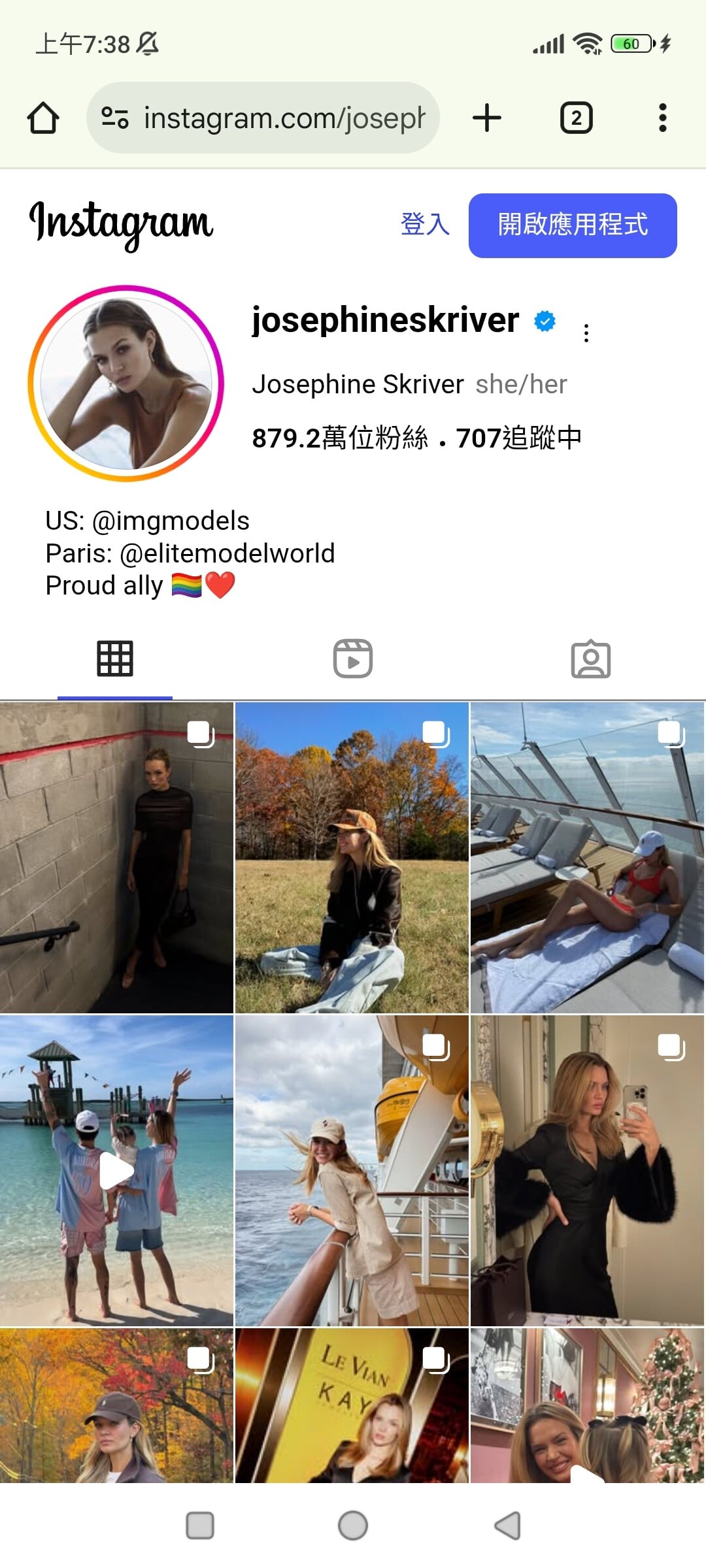Viewport: 706px width, 1568px height.
Task: Show the open tabs switcher
Action: 576,118
